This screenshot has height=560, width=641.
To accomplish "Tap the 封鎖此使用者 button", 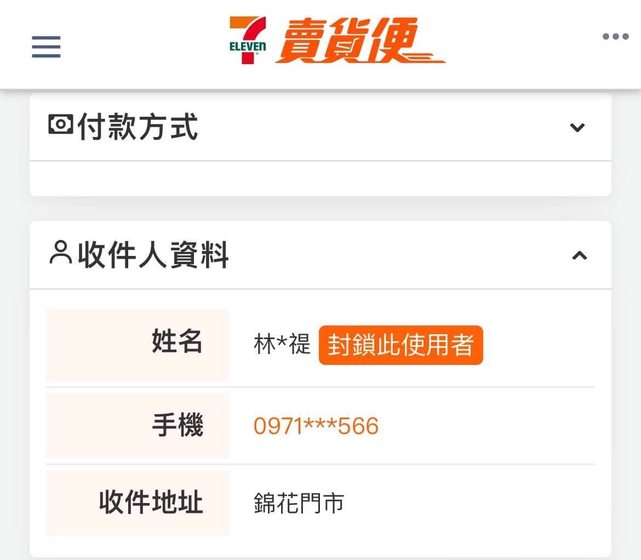I will [400, 345].
